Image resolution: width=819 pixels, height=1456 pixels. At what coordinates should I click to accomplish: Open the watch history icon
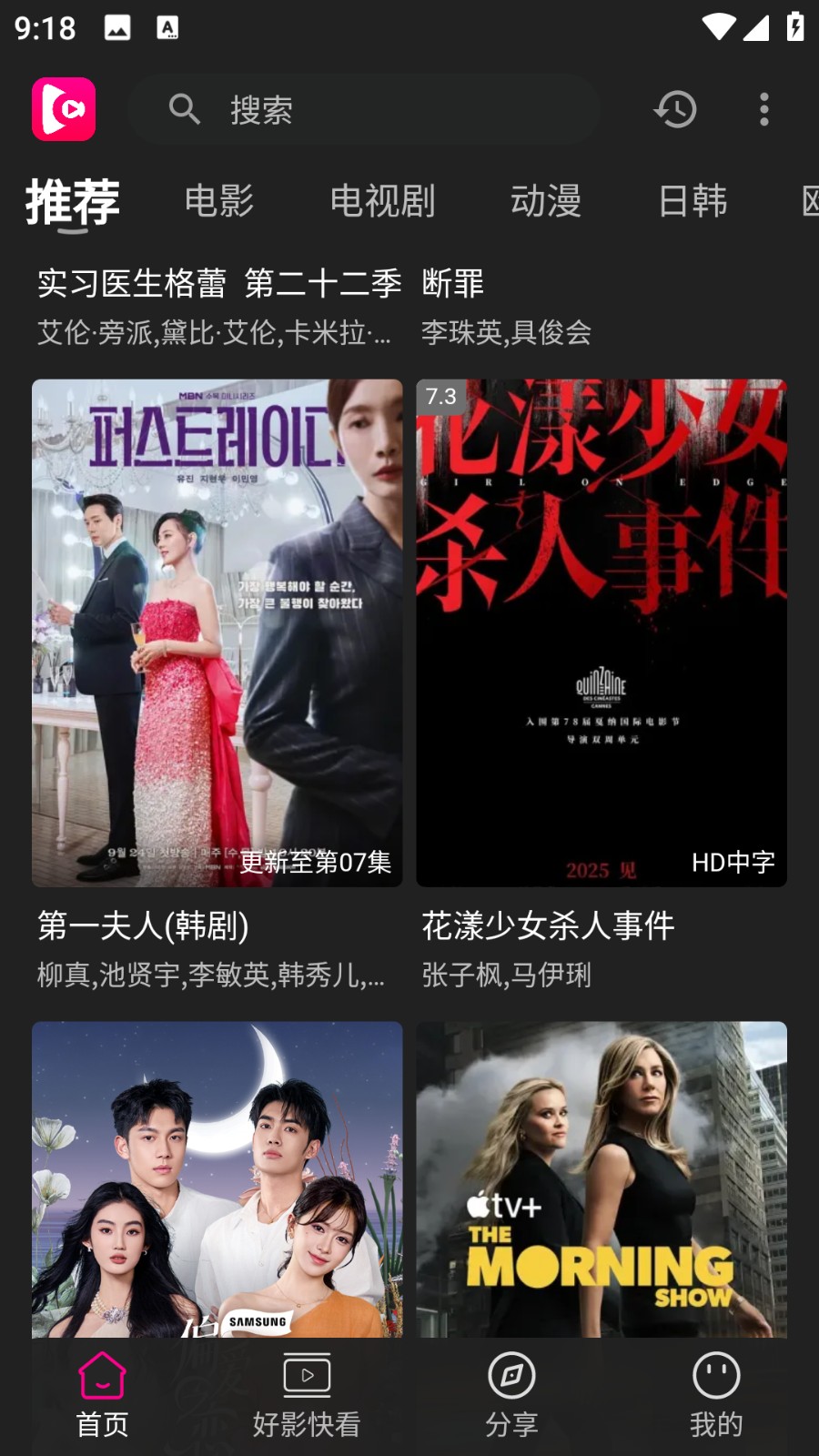tap(675, 110)
